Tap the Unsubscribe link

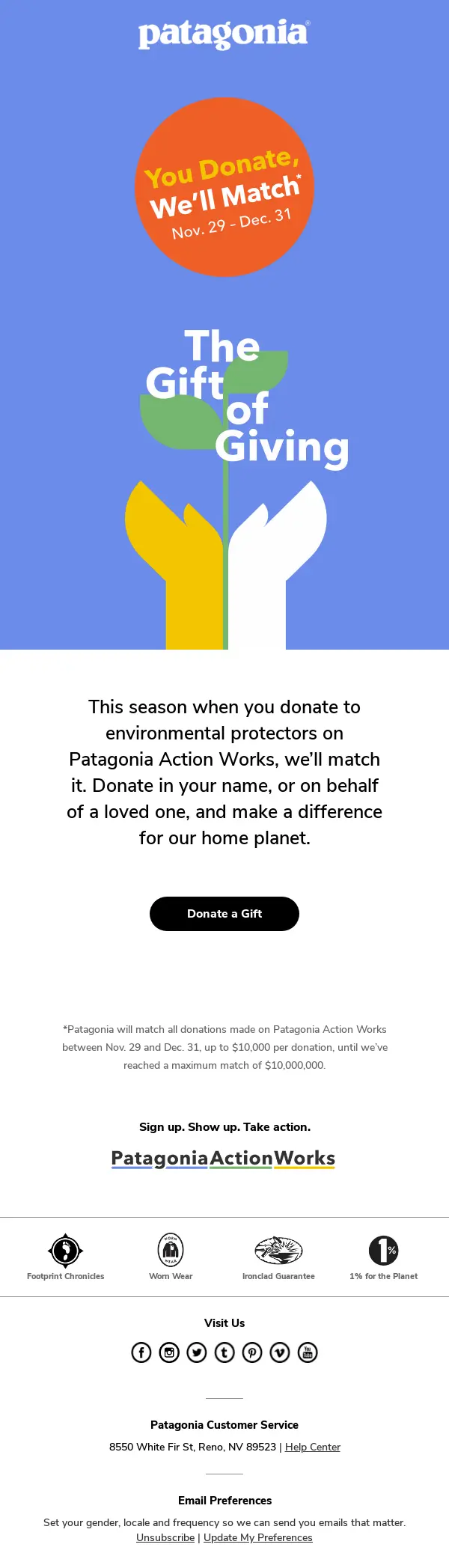coord(165,1537)
